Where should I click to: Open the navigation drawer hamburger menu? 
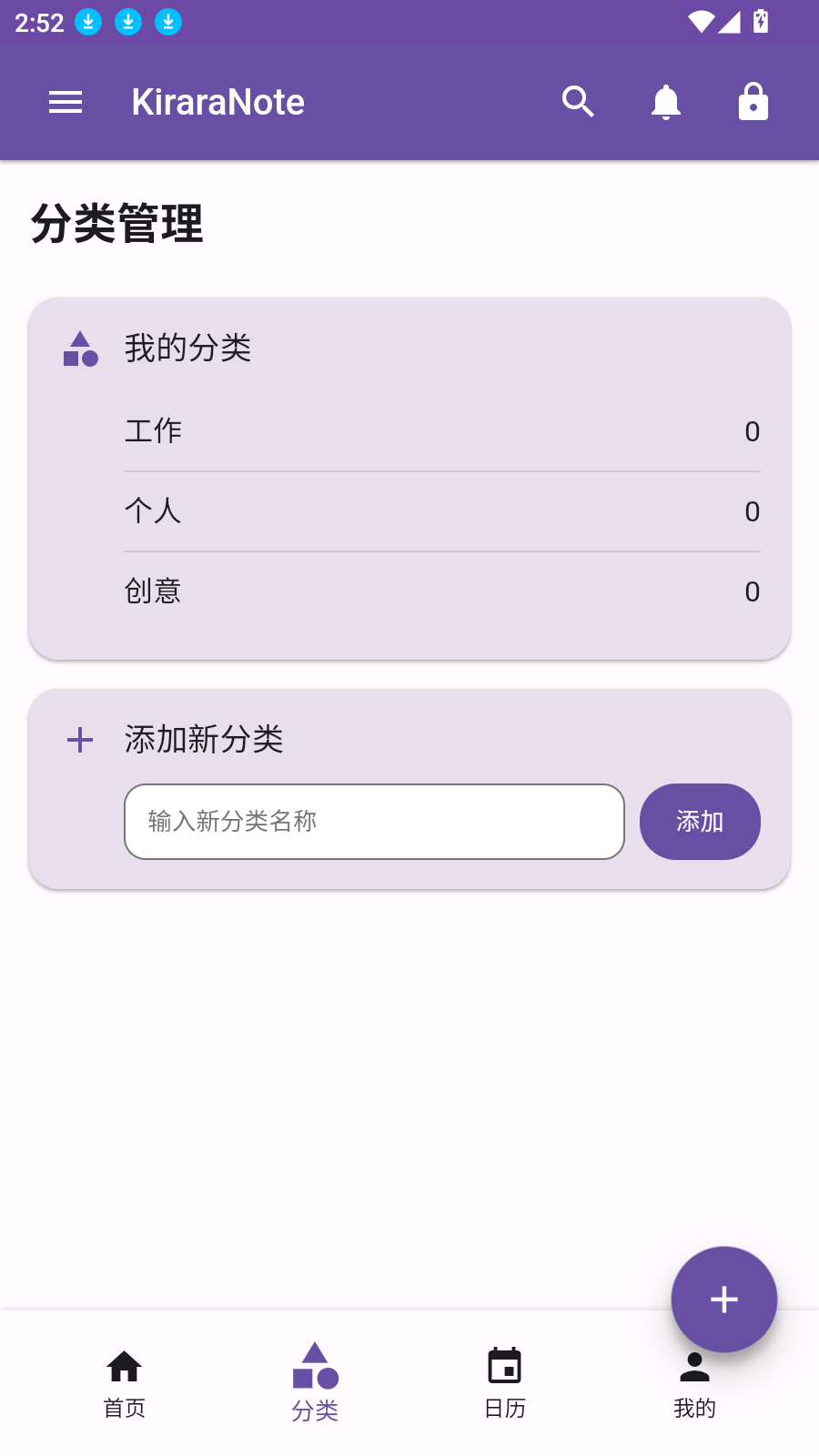(x=65, y=102)
